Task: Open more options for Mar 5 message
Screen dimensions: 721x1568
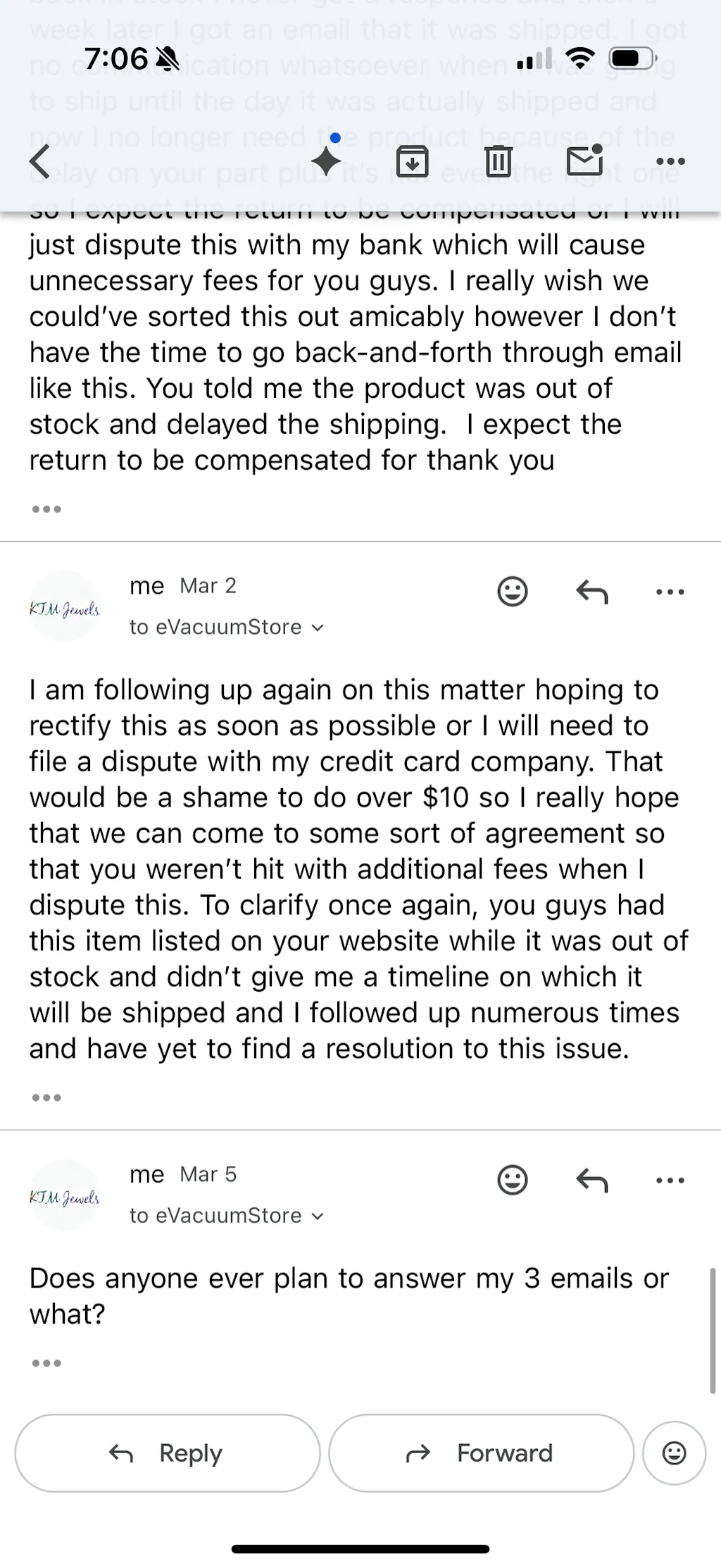Action: click(x=670, y=1180)
